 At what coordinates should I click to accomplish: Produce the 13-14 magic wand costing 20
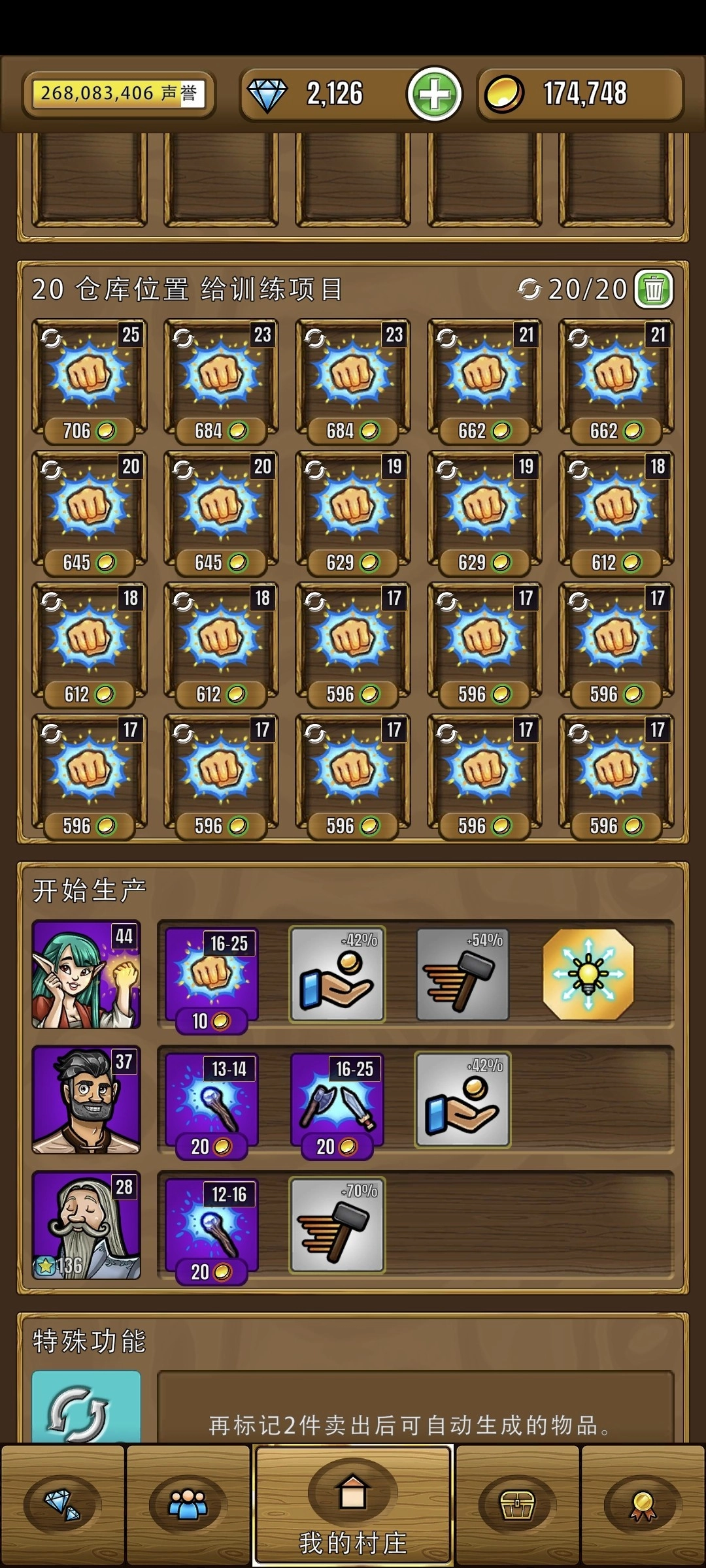(x=211, y=1102)
